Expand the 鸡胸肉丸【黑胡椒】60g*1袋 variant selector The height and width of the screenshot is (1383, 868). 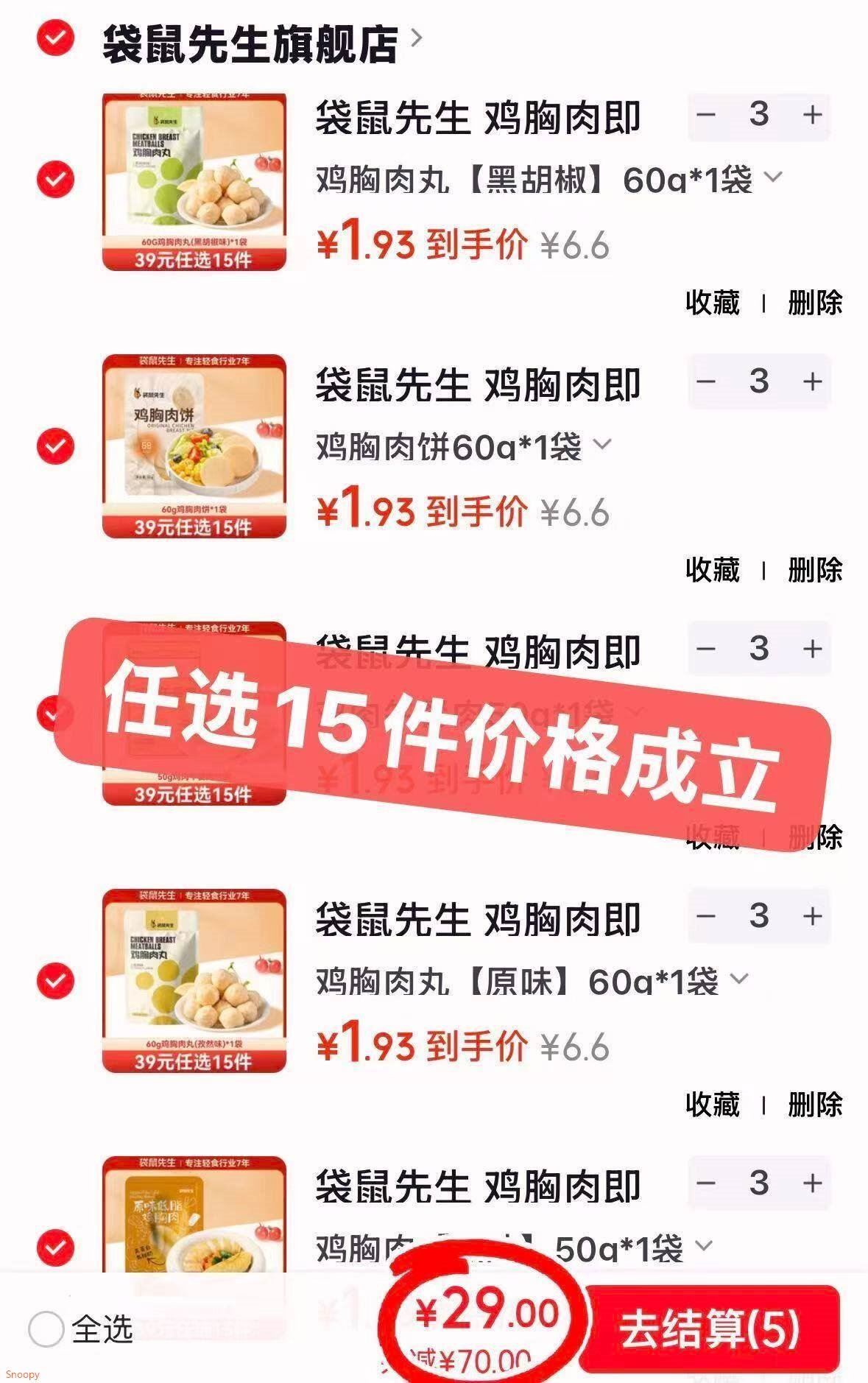click(773, 178)
